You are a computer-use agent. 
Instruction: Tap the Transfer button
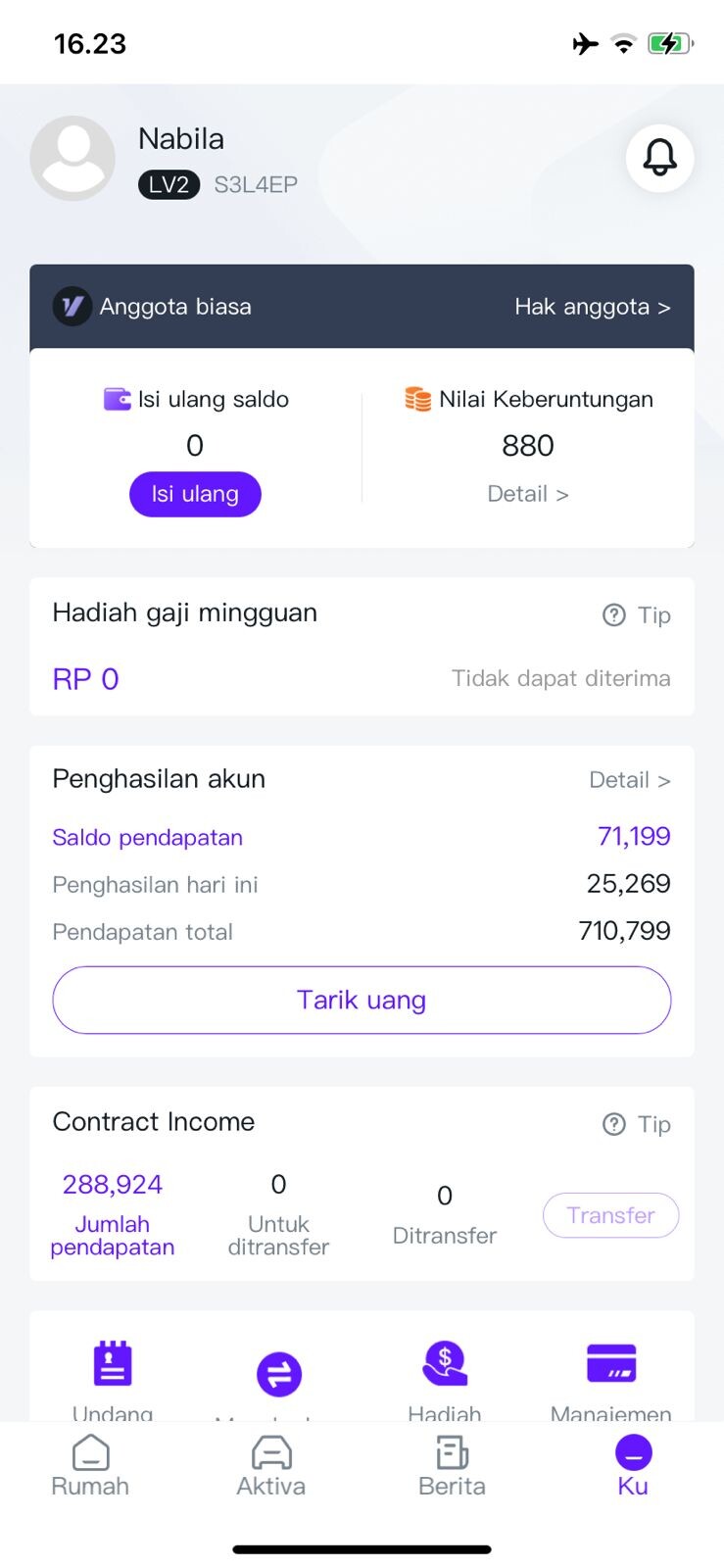610,1215
